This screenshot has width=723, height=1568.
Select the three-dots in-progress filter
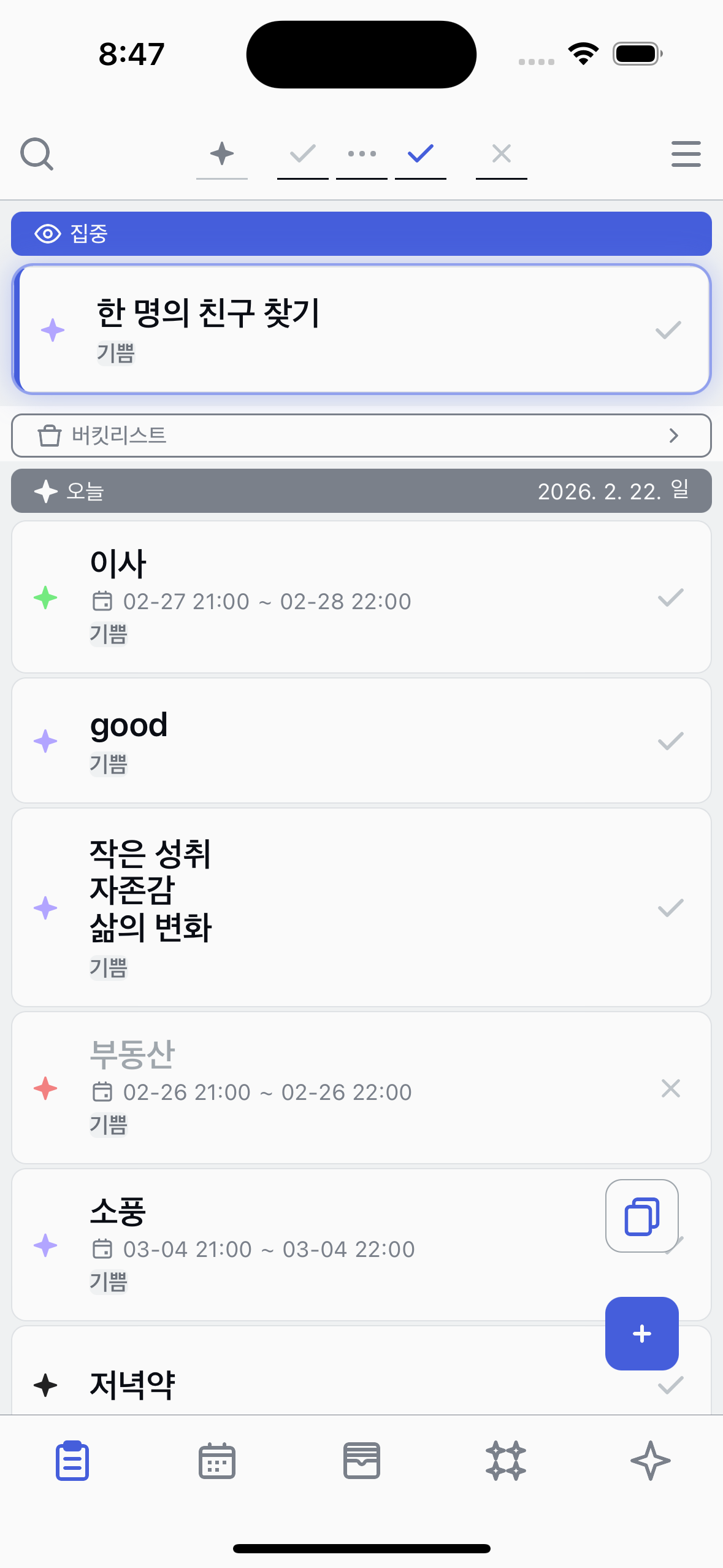[x=362, y=154]
